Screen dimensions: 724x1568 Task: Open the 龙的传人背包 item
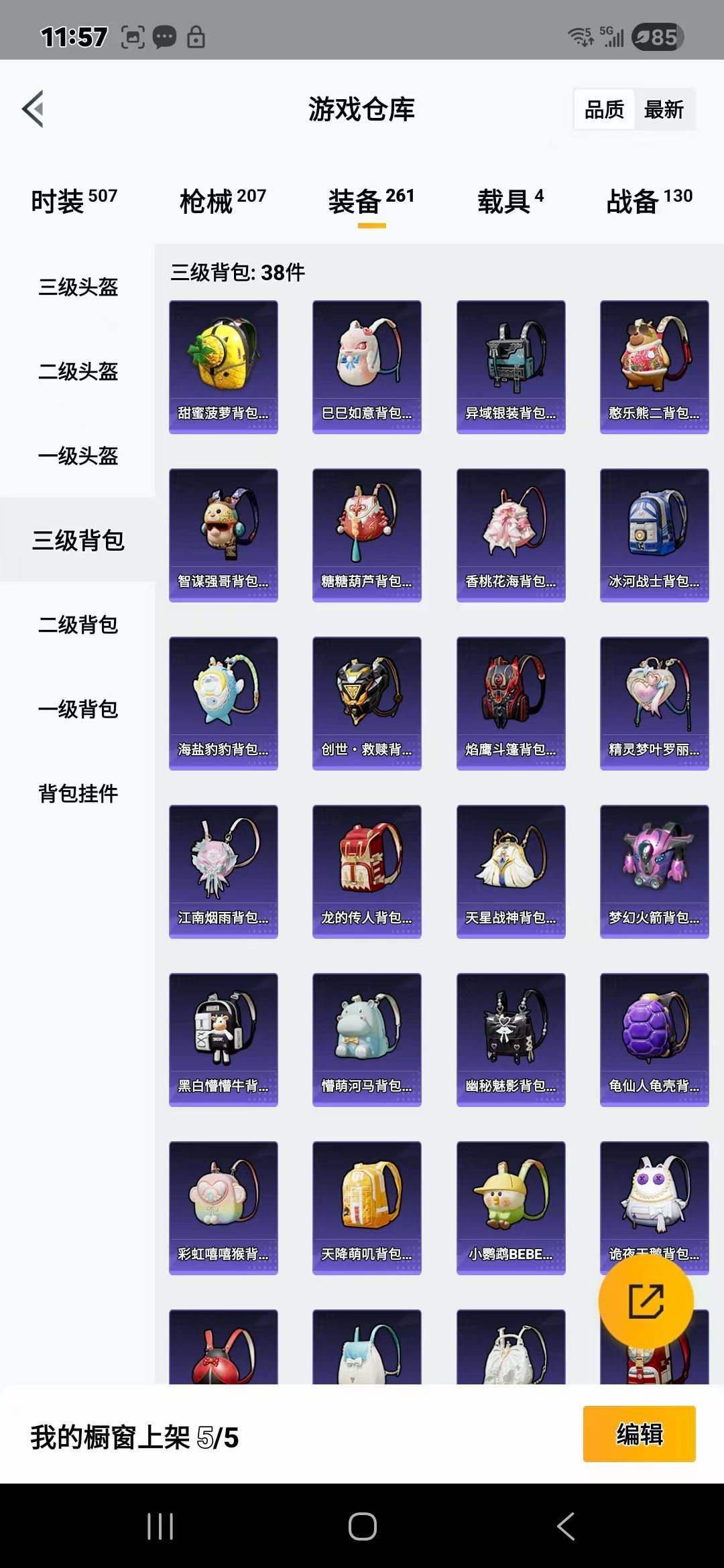pos(367,871)
